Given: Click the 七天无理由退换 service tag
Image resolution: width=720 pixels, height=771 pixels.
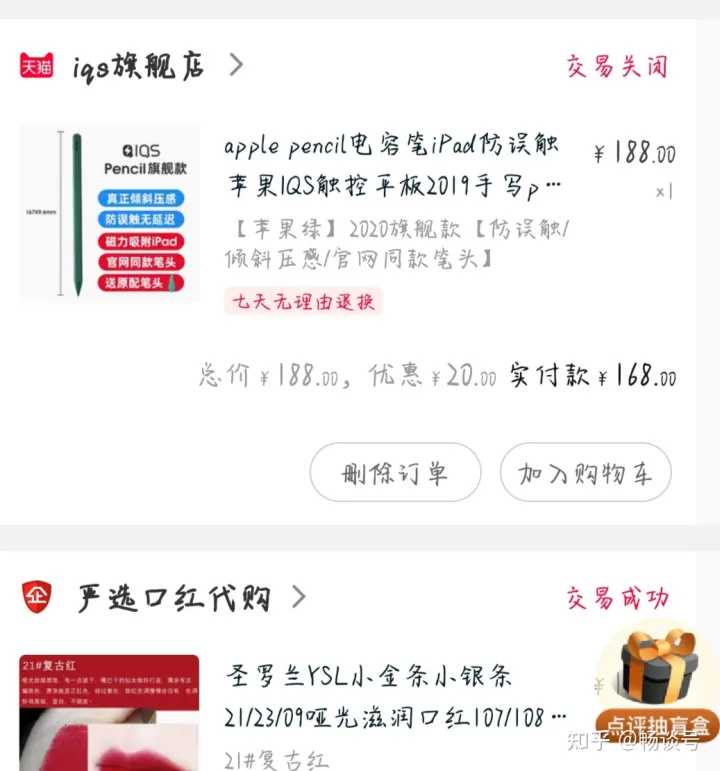Looking at the screenshot, I should [x=302, y=301].
